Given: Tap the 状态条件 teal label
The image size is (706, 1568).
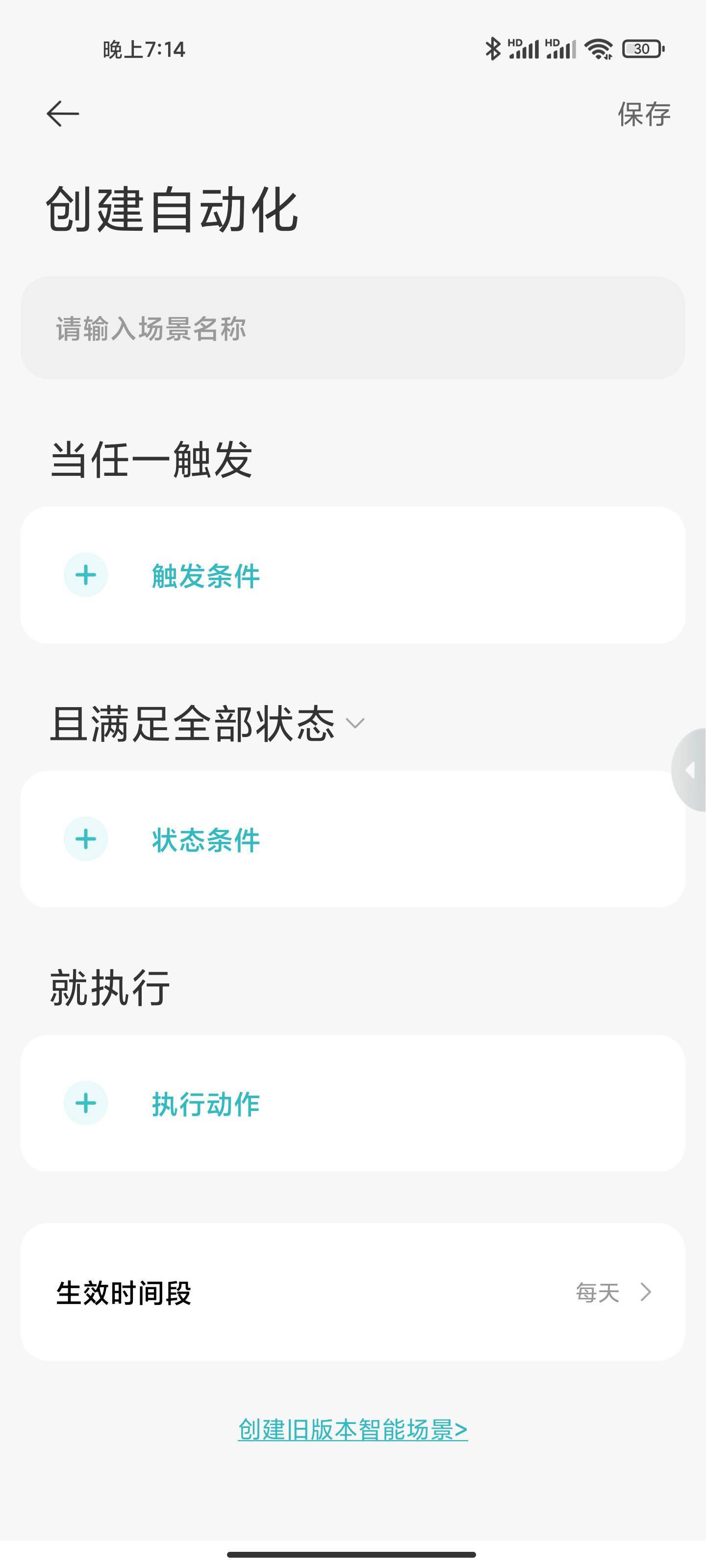Looking at the screenshot, I should click(206, 839).
